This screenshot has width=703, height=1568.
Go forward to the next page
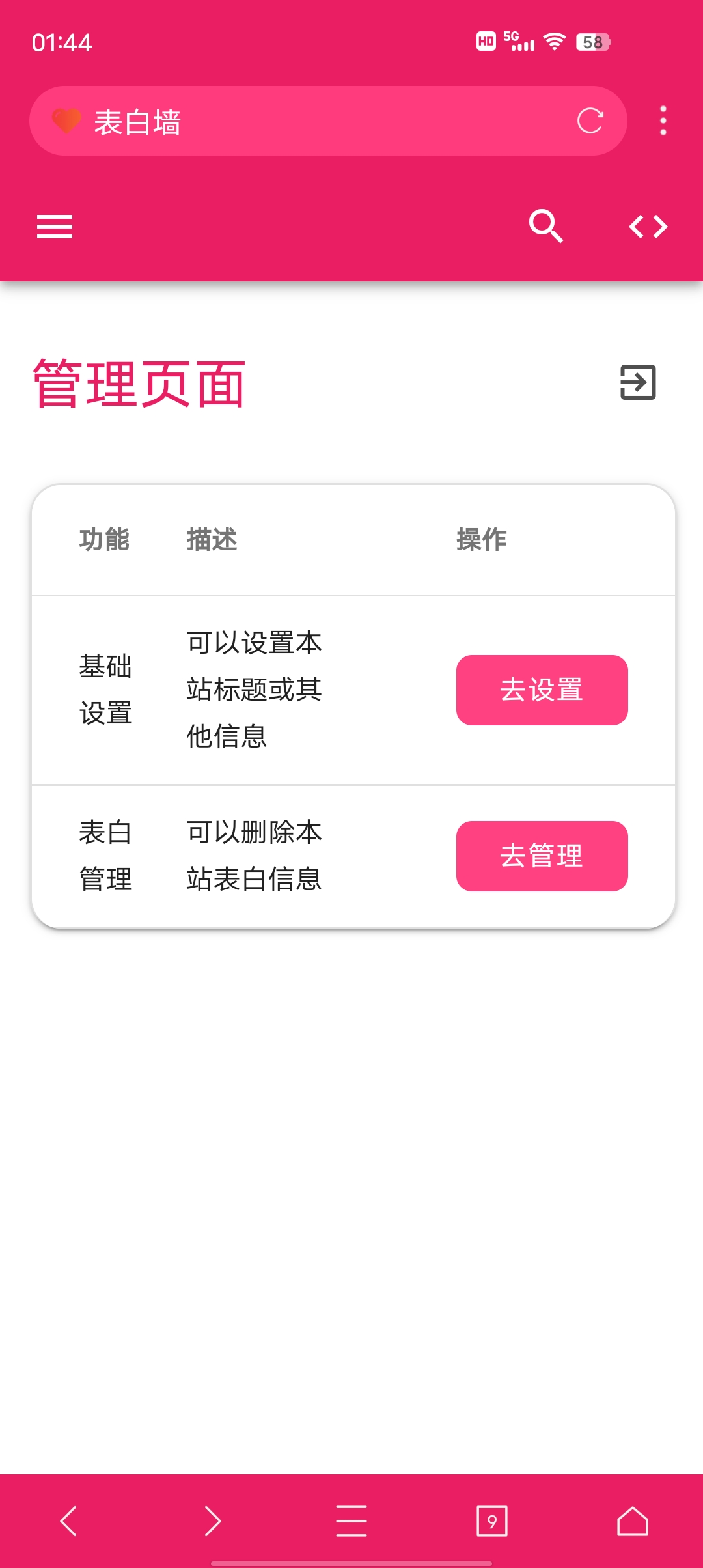(x=212, y=1521)
